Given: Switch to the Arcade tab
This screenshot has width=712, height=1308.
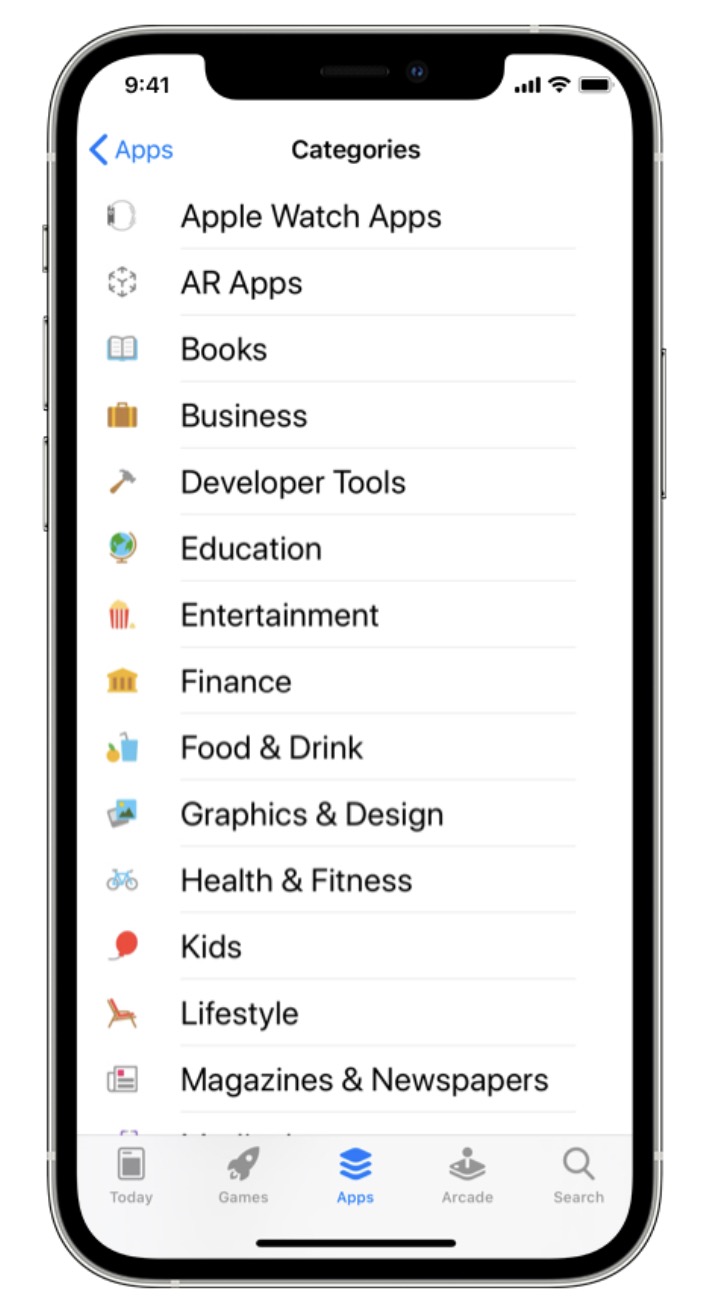Looking at the screenshot, I should coord(467,1176).
